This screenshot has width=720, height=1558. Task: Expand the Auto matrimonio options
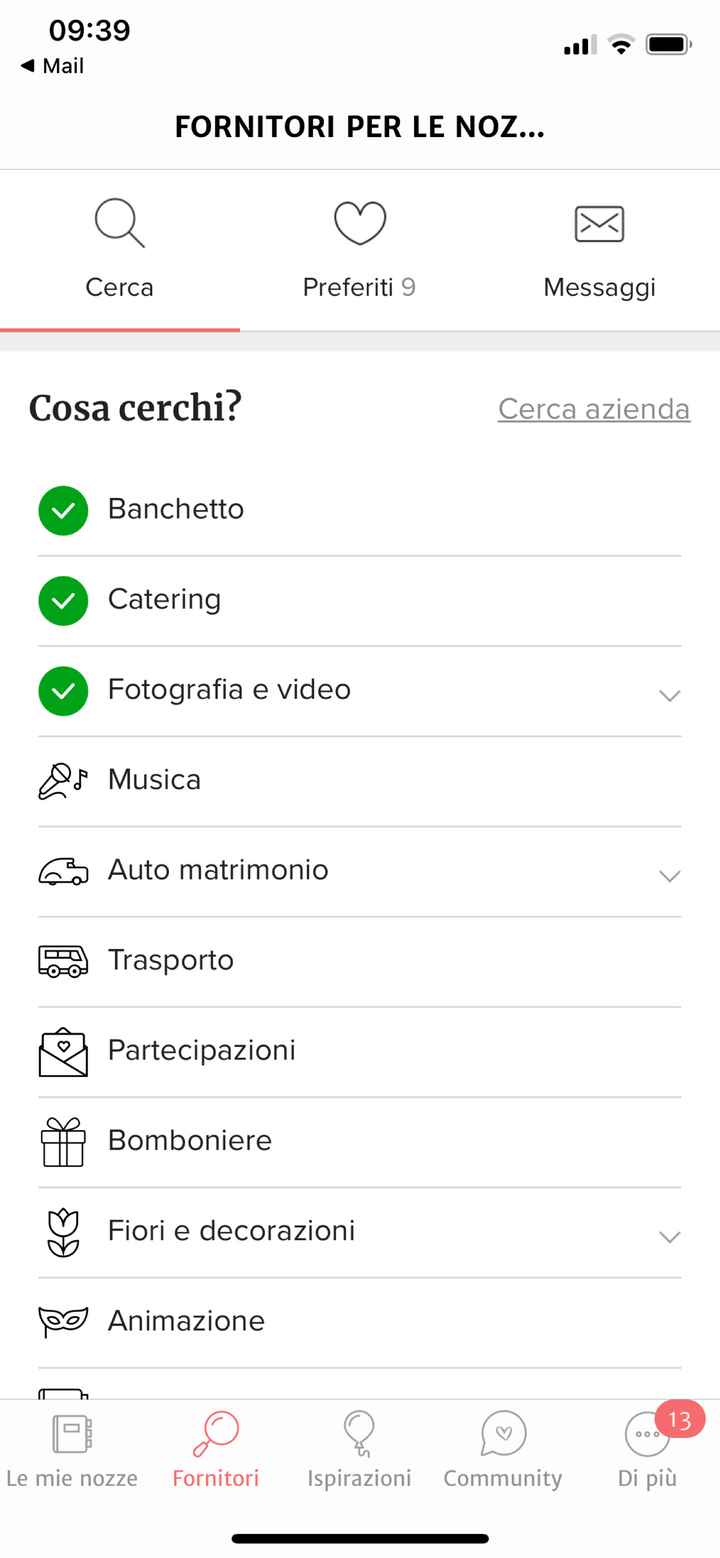coord(668,875)
